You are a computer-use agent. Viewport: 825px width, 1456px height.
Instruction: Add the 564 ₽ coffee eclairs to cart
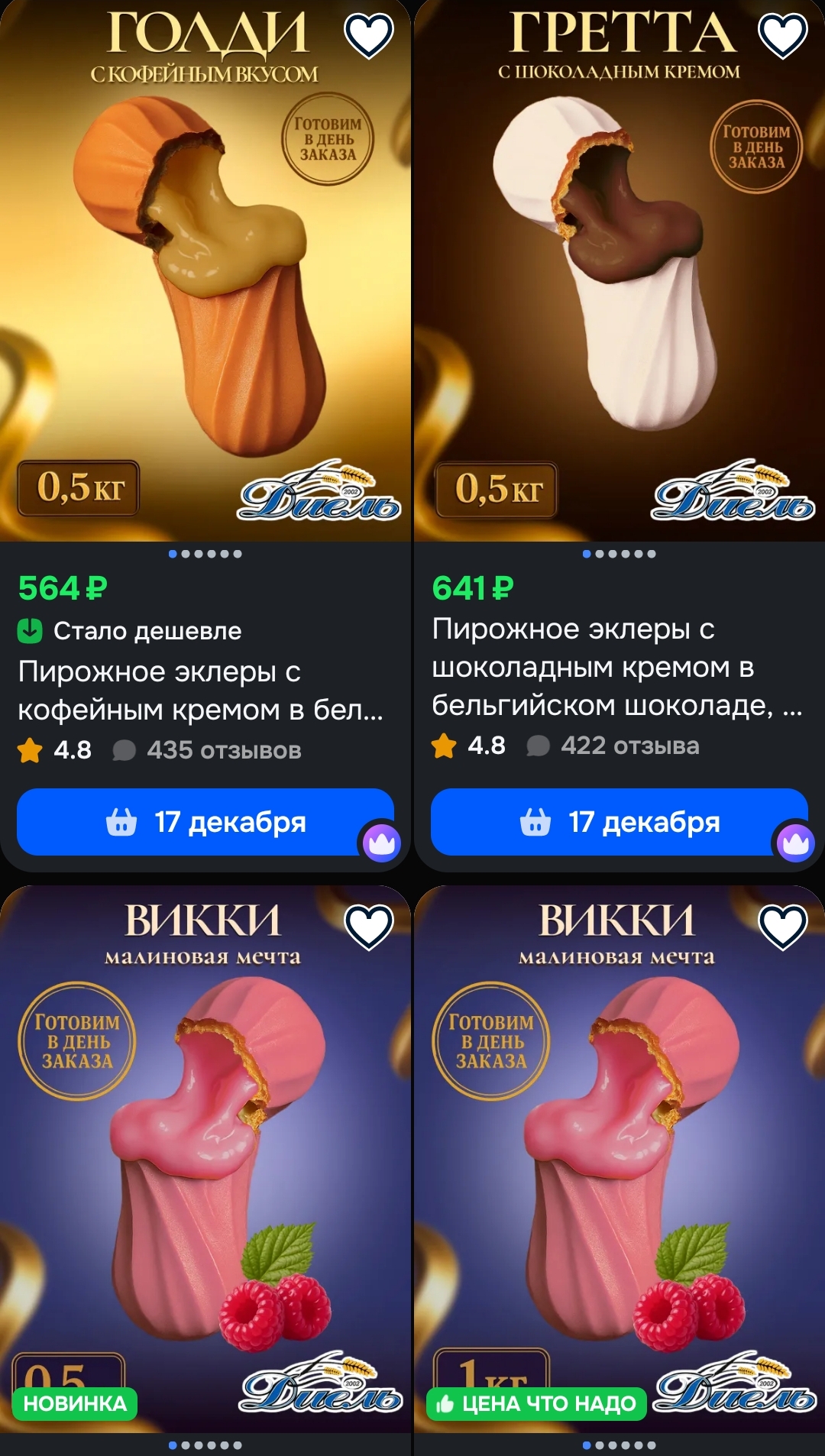click(205, 822)
